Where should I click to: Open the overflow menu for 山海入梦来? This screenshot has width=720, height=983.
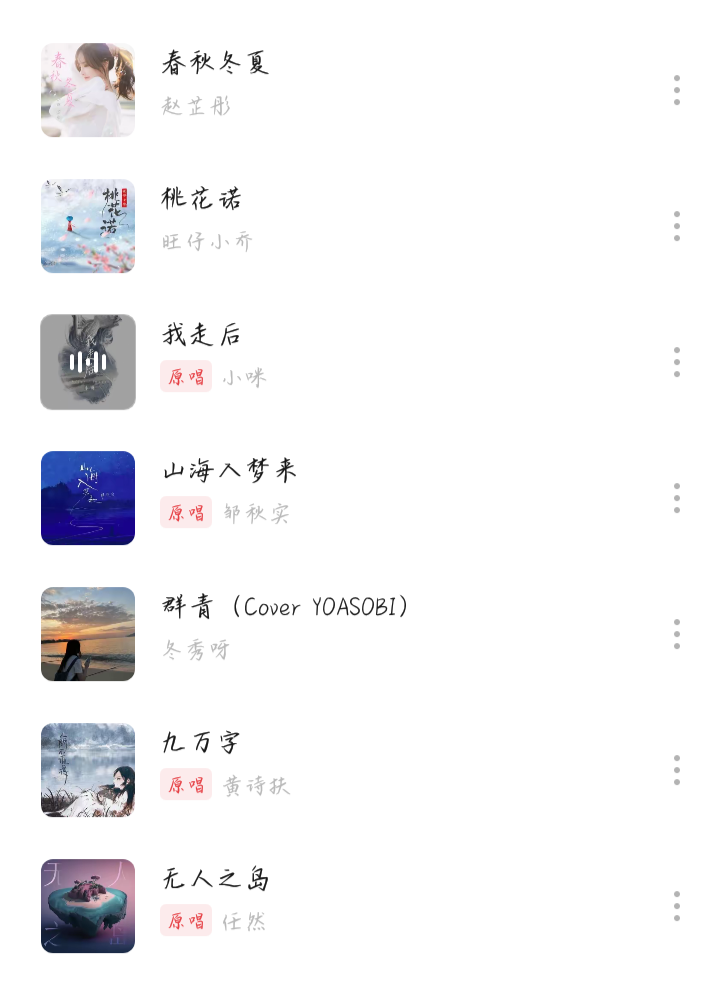click(677, 498)
